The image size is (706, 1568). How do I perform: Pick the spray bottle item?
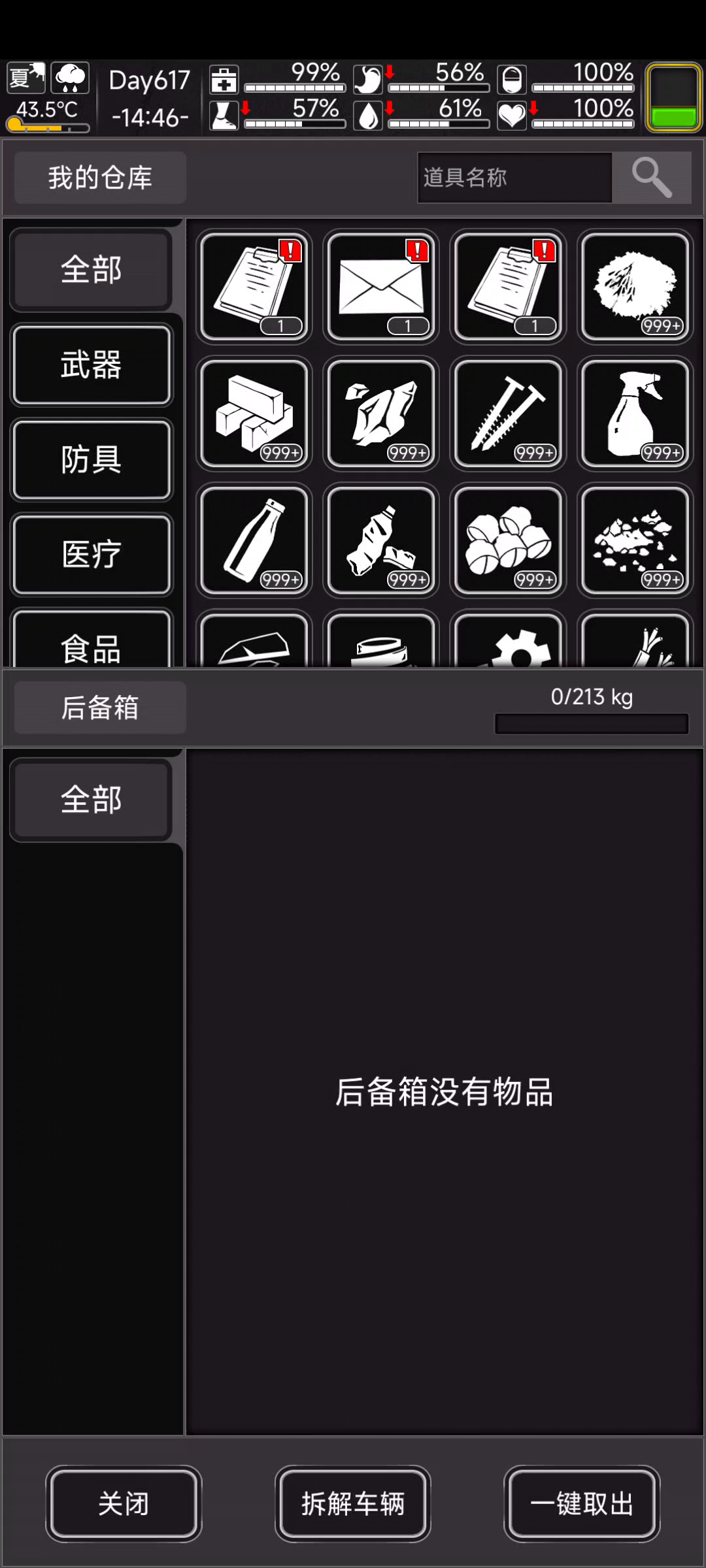coord(635,413)
